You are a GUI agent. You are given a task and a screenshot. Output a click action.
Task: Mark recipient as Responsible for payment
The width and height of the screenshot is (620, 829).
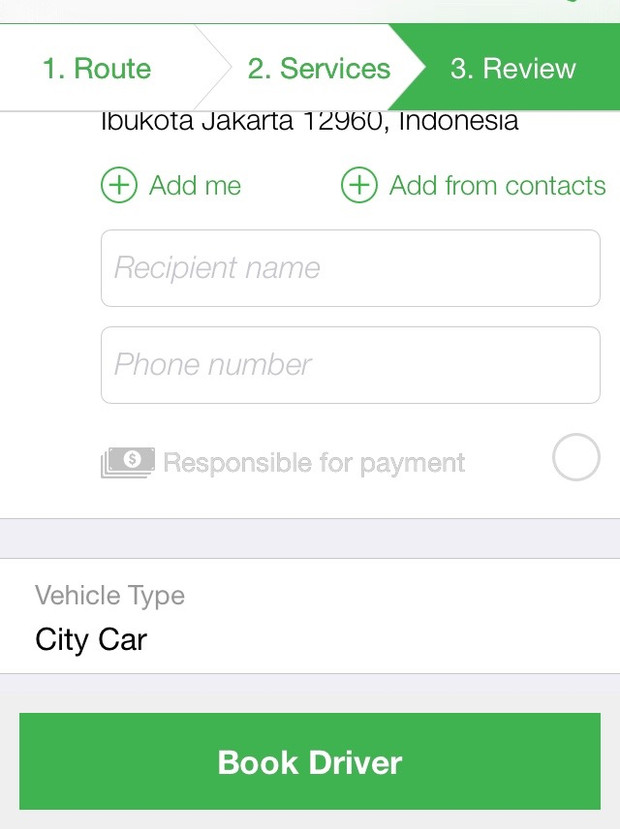click(x=575, y=459)
